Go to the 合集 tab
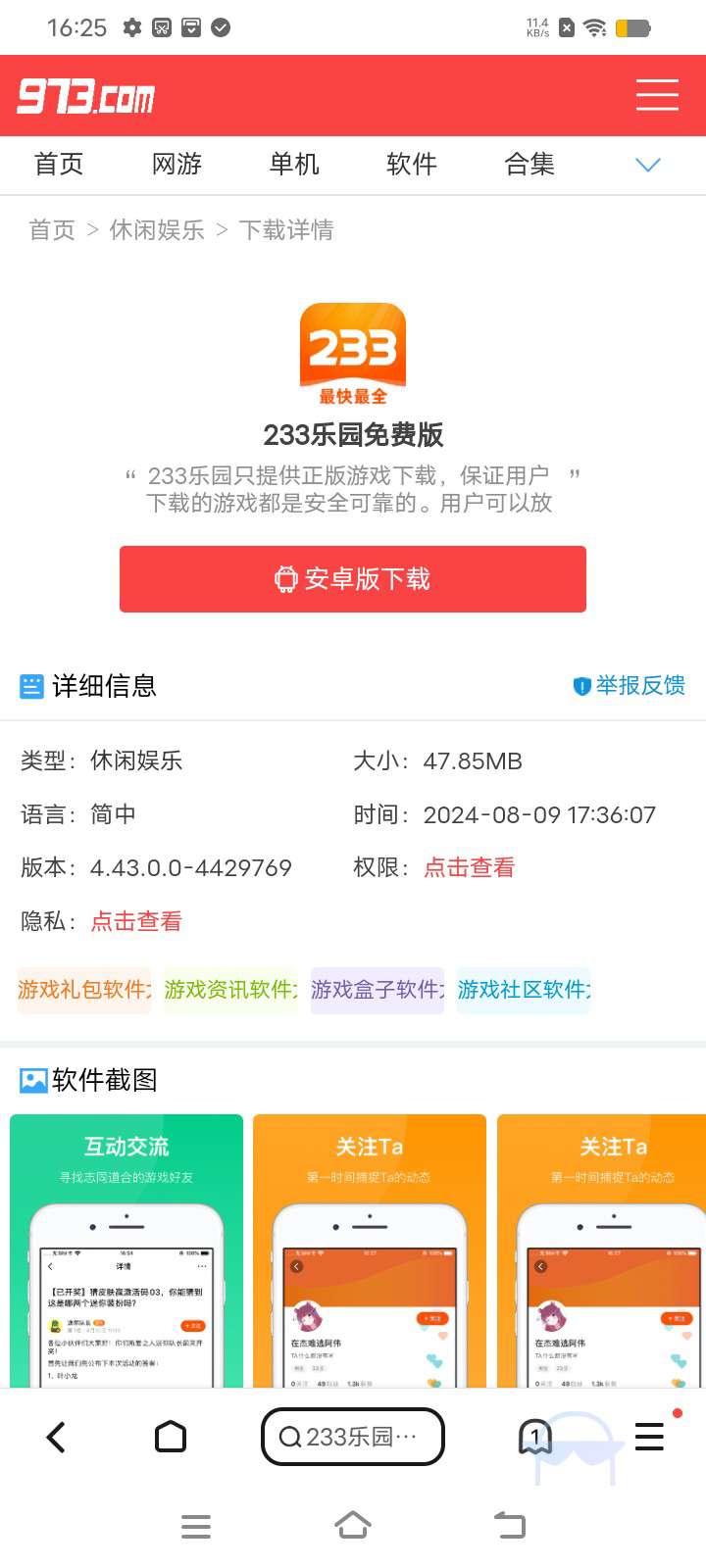The image size is (706, 1568). point(529,165)
